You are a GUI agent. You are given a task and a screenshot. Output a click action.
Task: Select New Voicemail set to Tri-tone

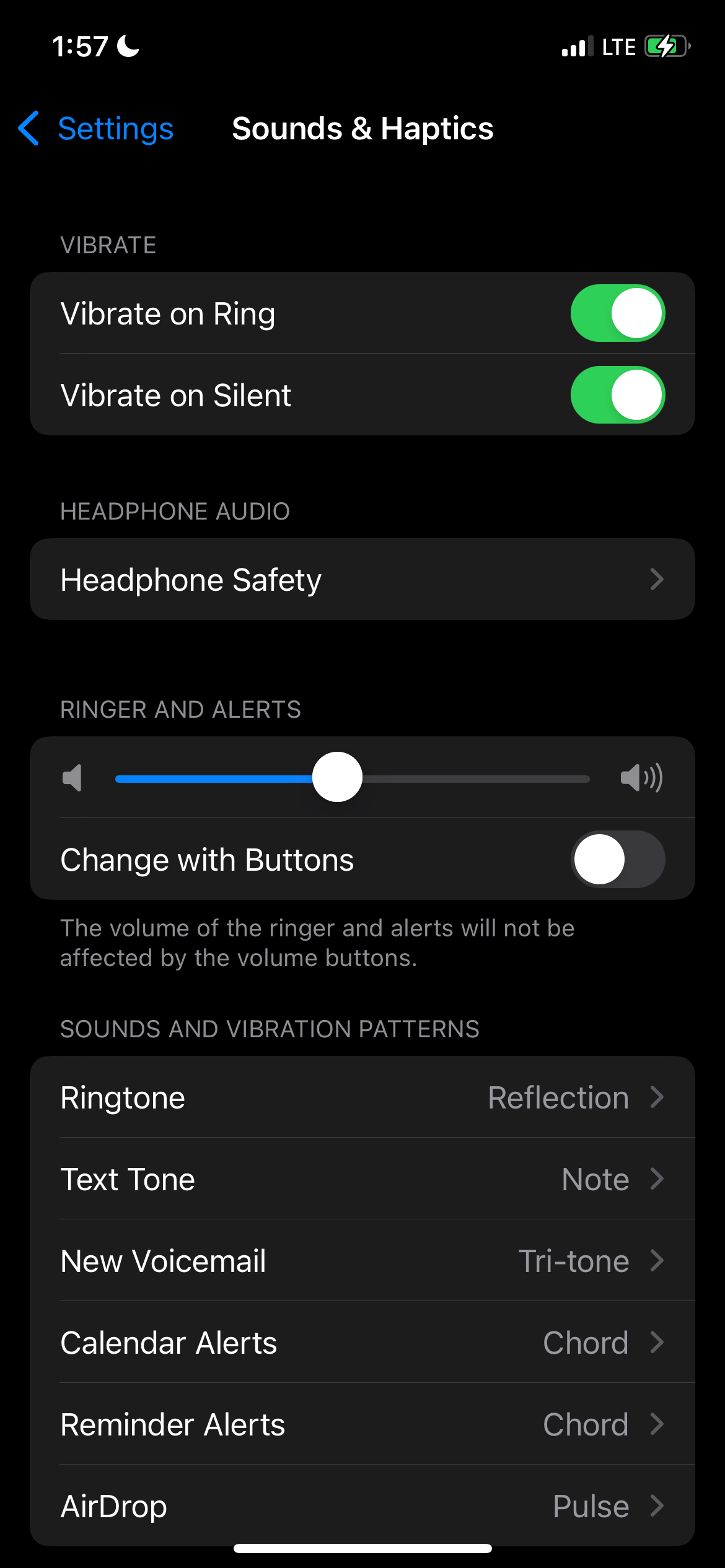[x=362, y=1260]
